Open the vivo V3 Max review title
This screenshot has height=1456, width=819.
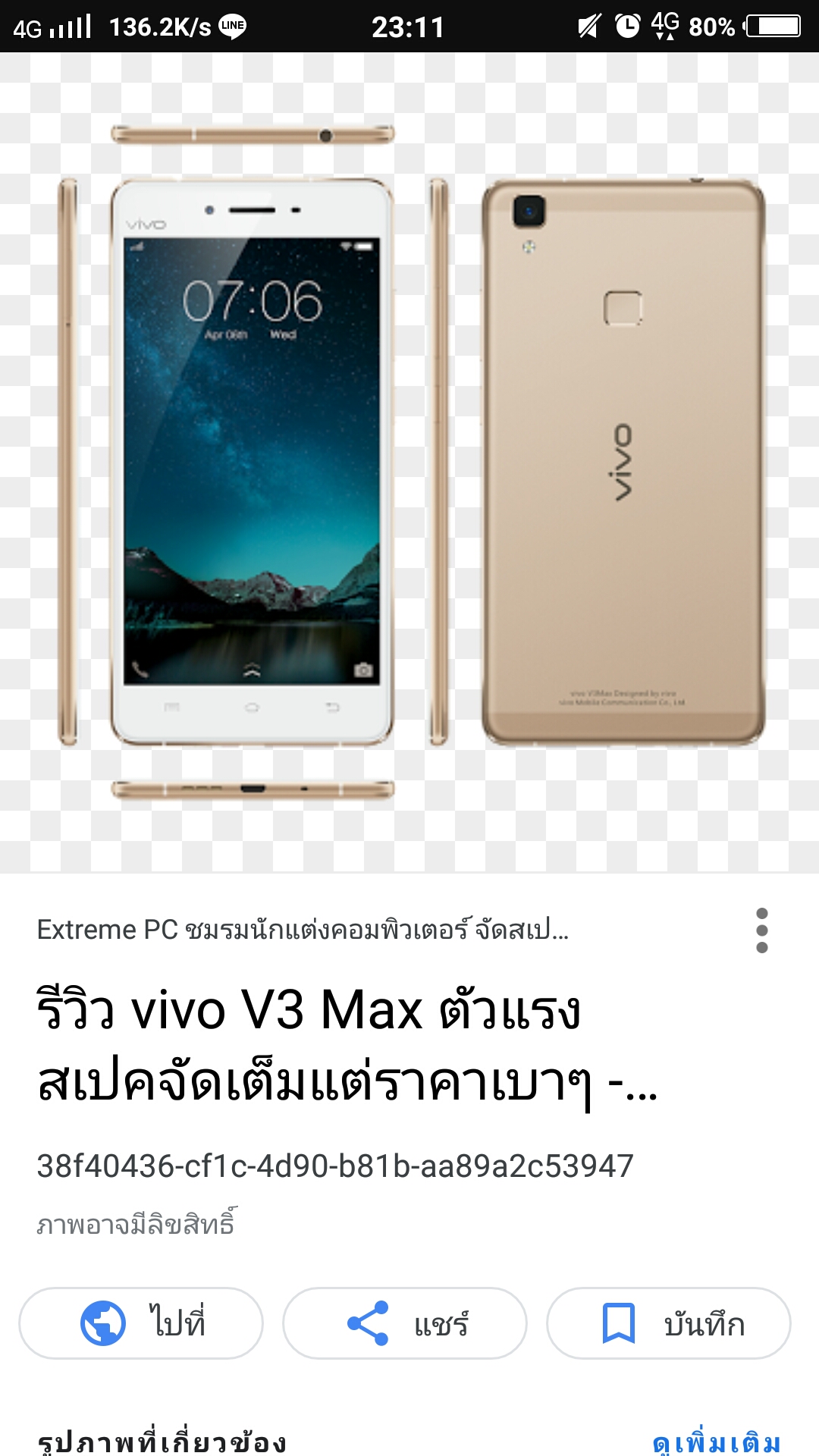(x=347, y=1046)
